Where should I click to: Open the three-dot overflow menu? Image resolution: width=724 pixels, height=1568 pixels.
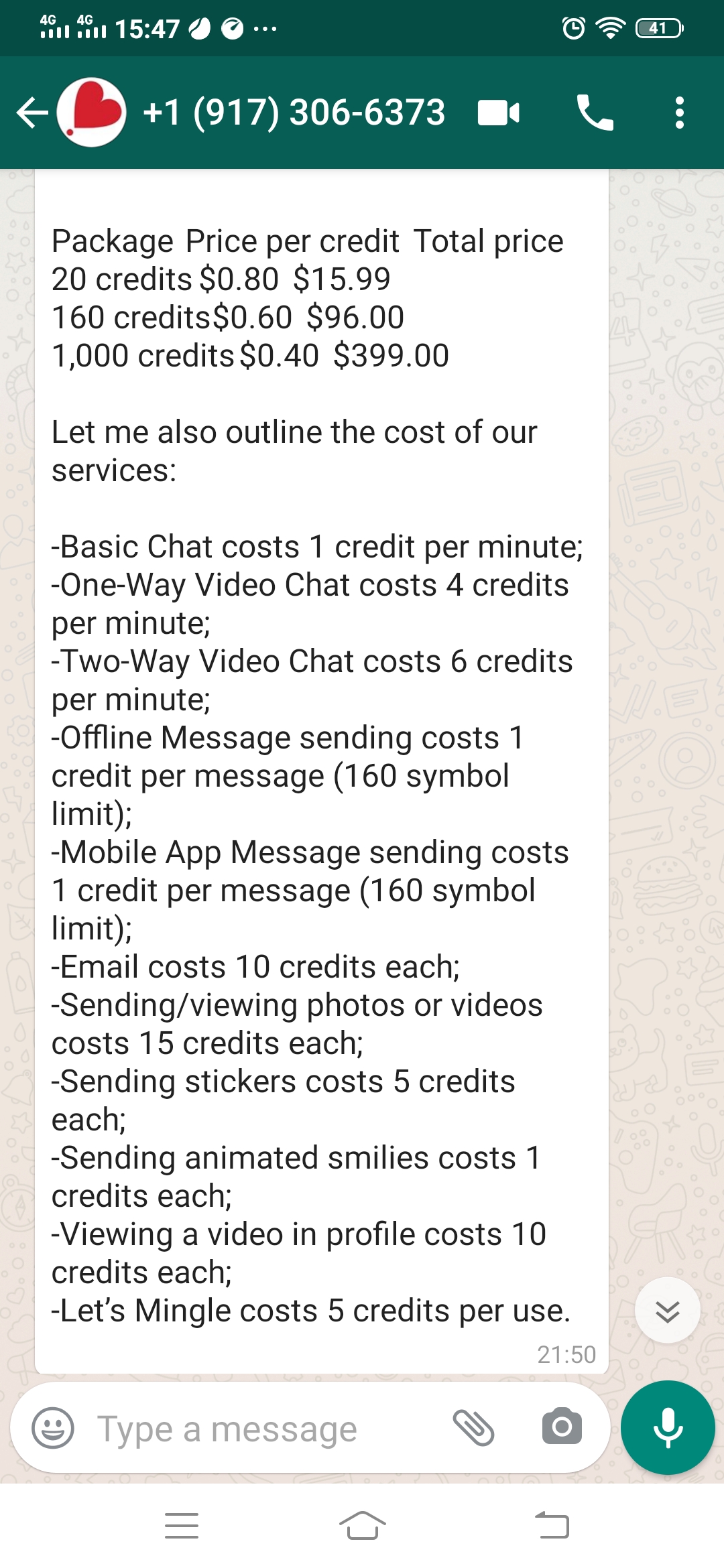(x=680, y=113)
